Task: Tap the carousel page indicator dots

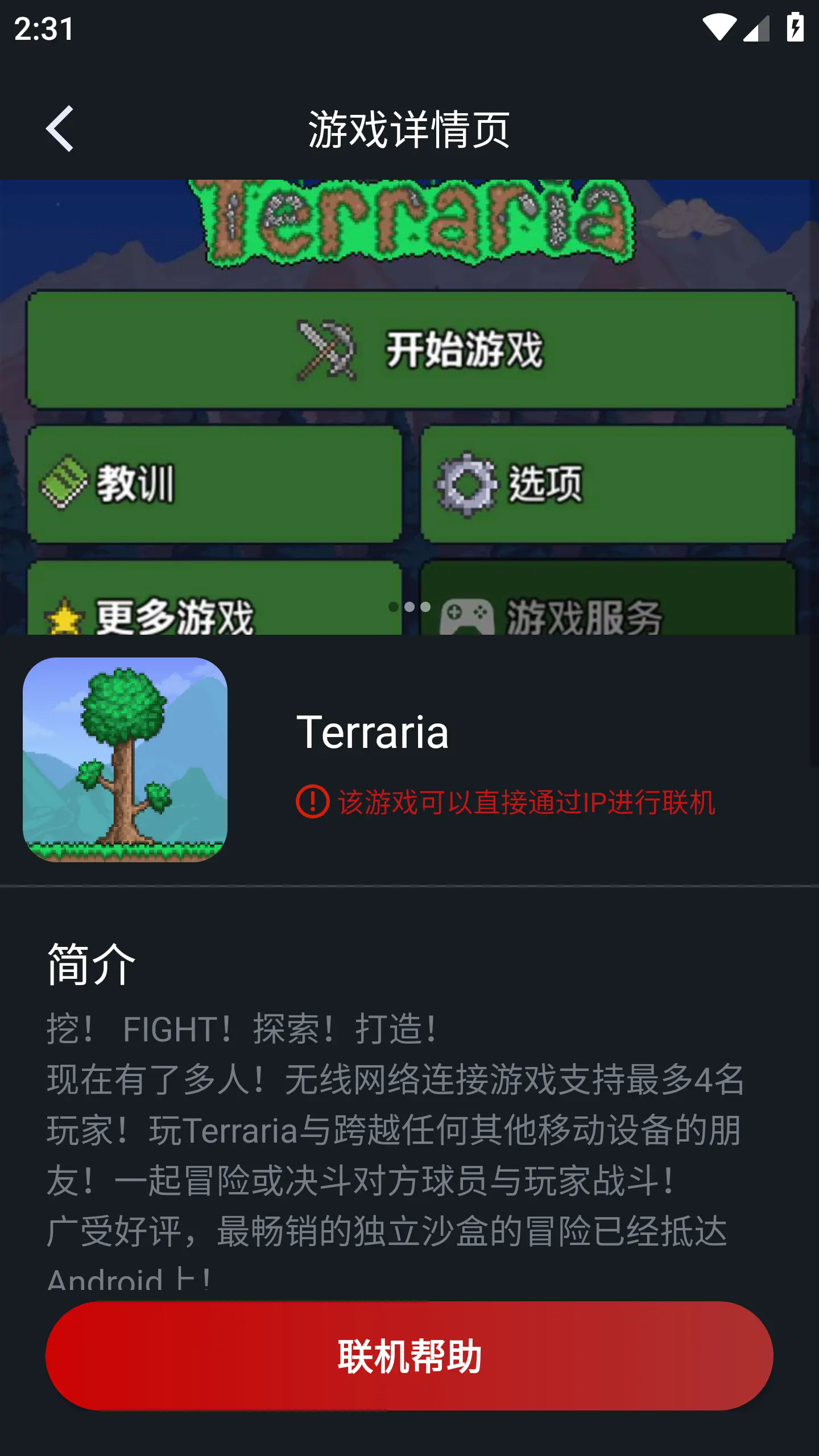Action: 408,607
